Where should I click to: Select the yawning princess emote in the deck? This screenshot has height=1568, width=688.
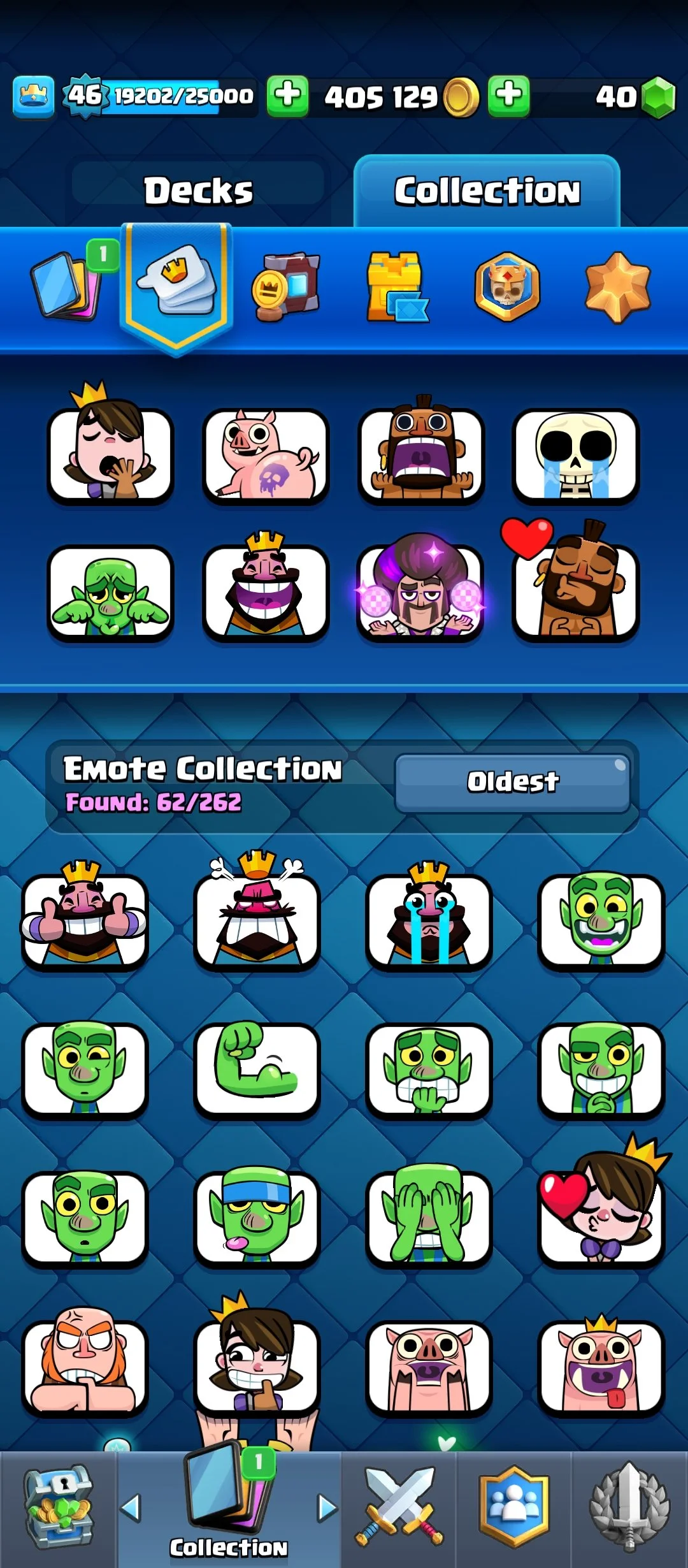click(111, 454)
